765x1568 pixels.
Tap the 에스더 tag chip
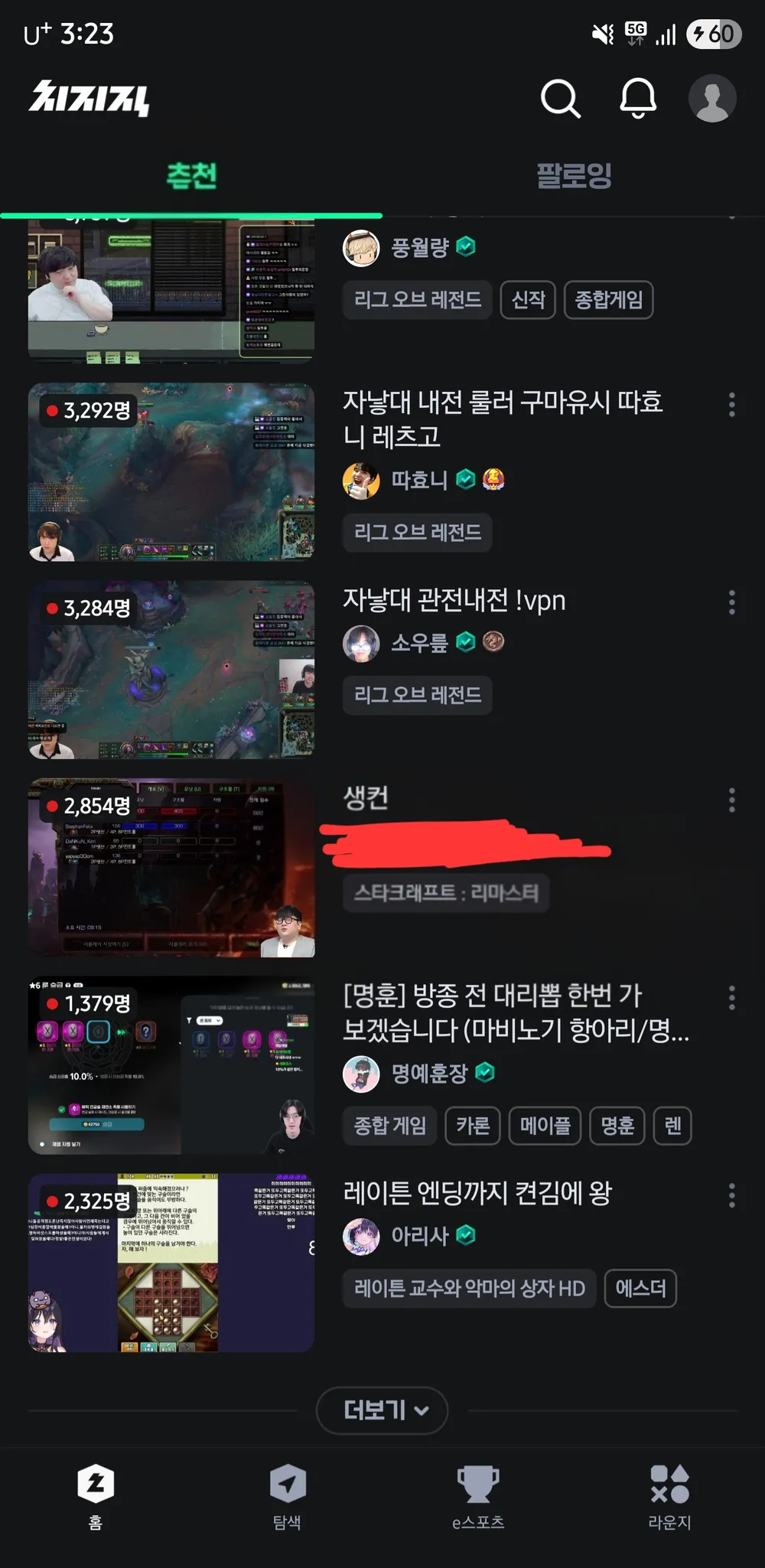tap(640, 1289)
